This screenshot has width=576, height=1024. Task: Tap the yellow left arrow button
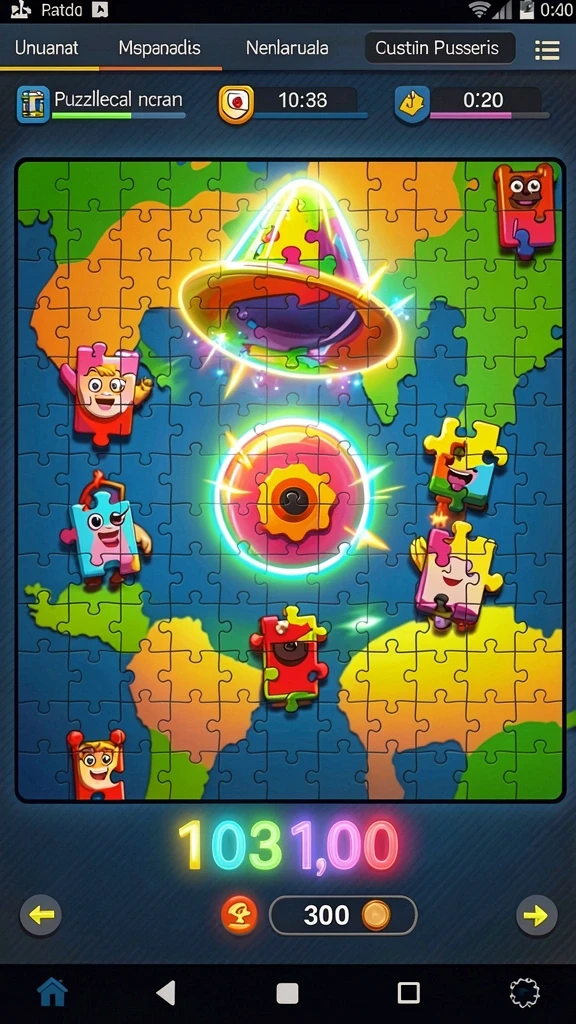click(x=40, y=916)
